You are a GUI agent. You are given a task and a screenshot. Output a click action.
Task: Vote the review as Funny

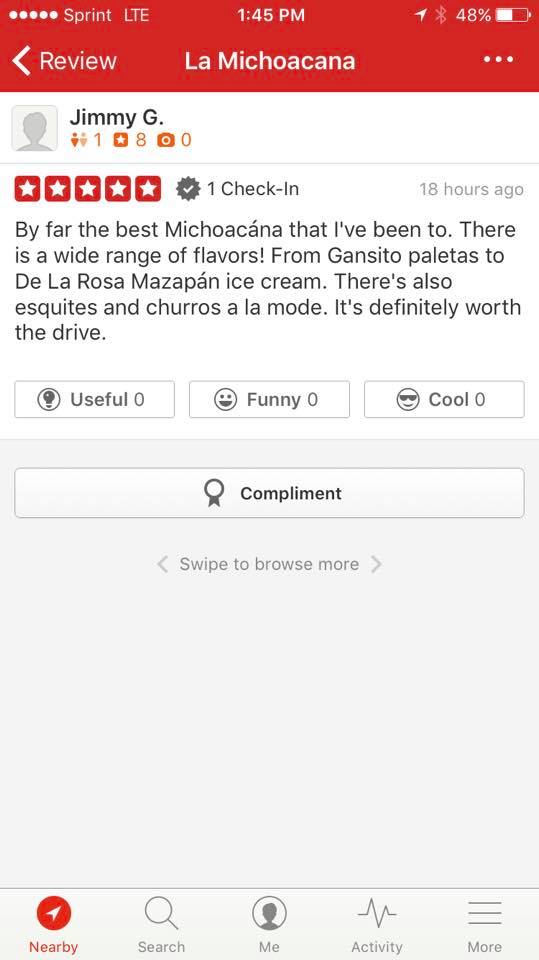[x=269, y=399]
